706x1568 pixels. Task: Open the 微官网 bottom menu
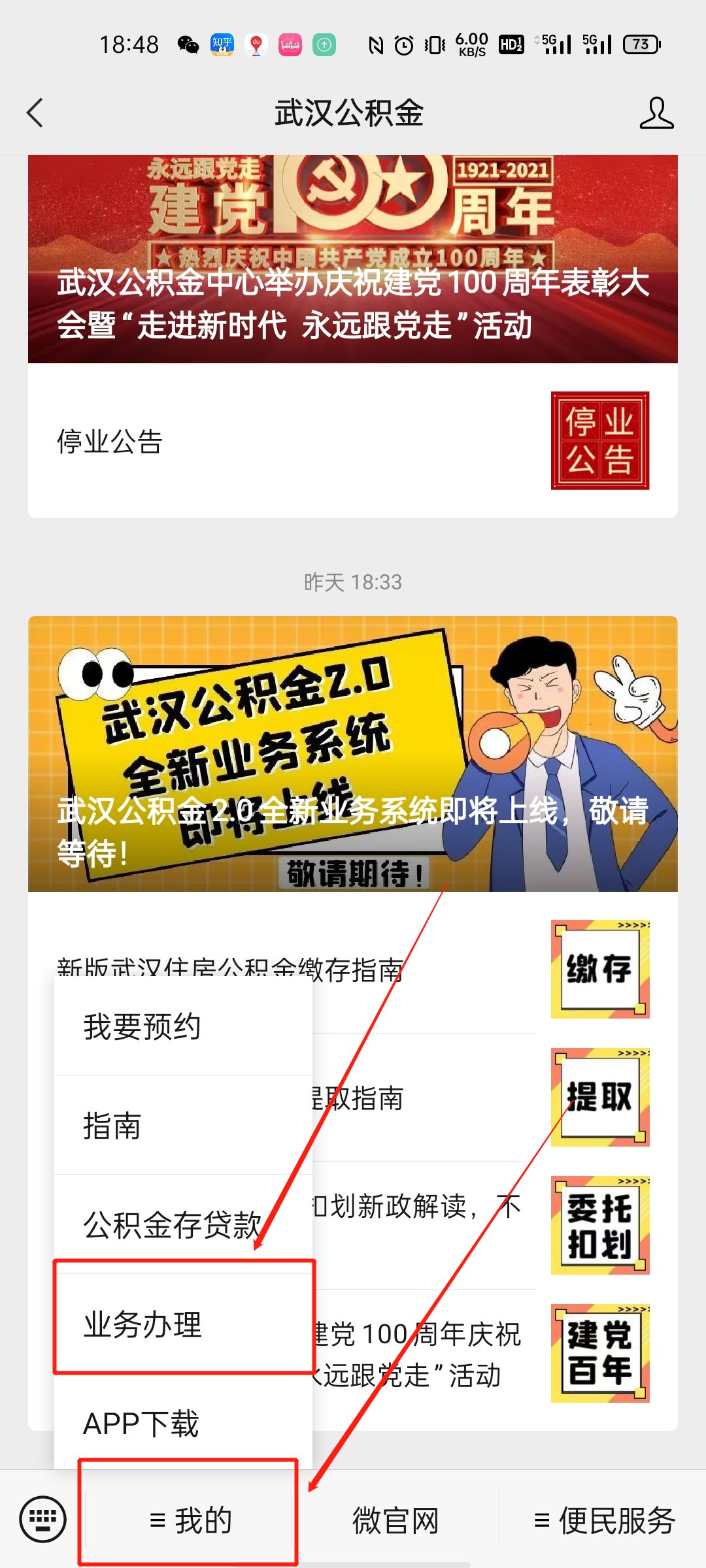(x=395, y=1520)
